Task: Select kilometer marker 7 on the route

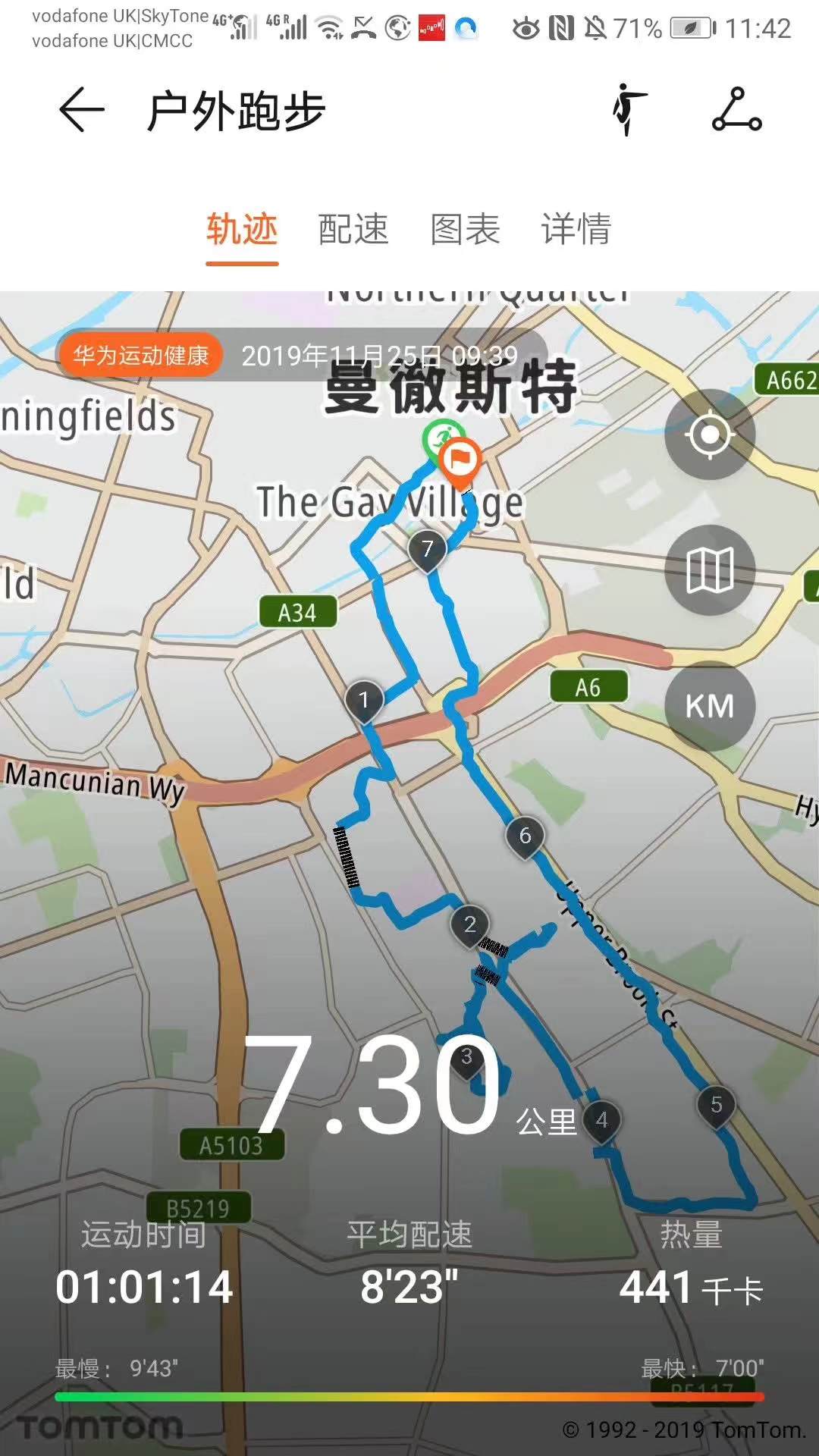Action: coord(429,548)
